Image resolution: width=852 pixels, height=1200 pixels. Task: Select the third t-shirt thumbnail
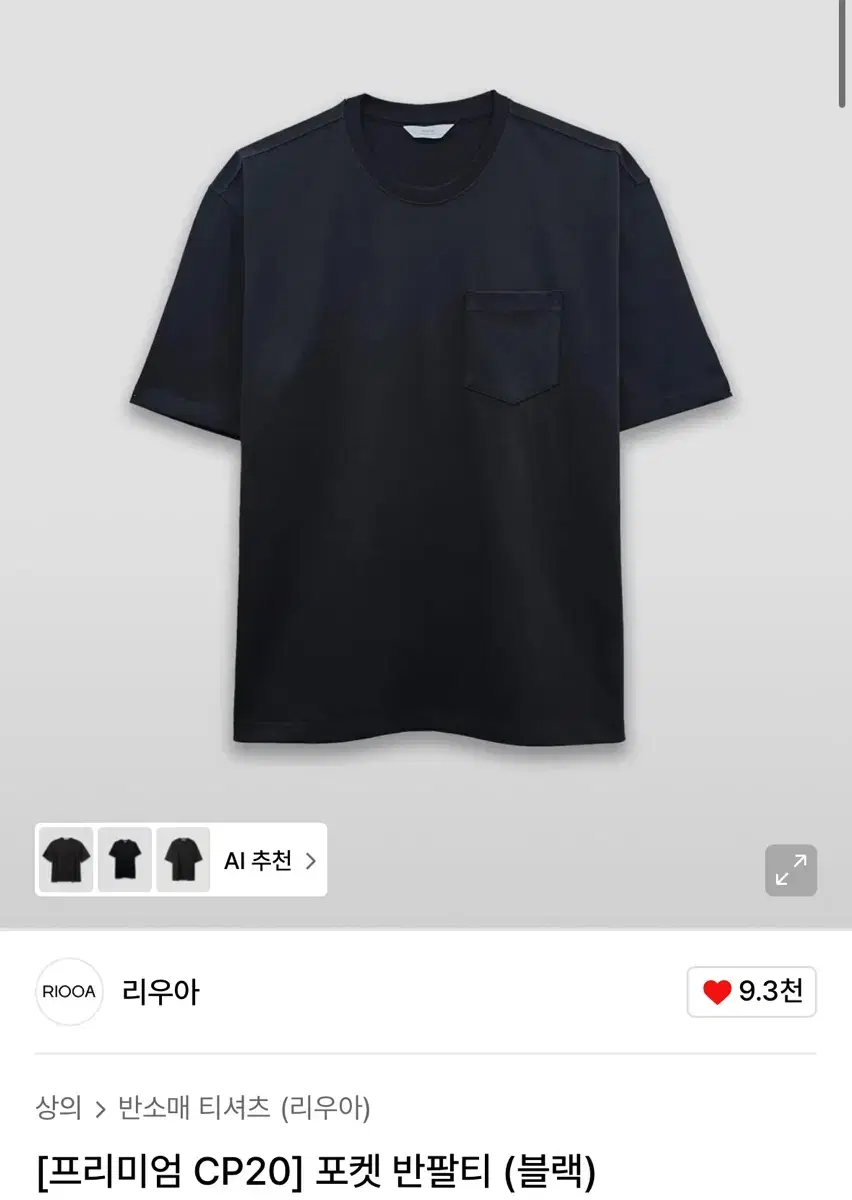point(183,861)
